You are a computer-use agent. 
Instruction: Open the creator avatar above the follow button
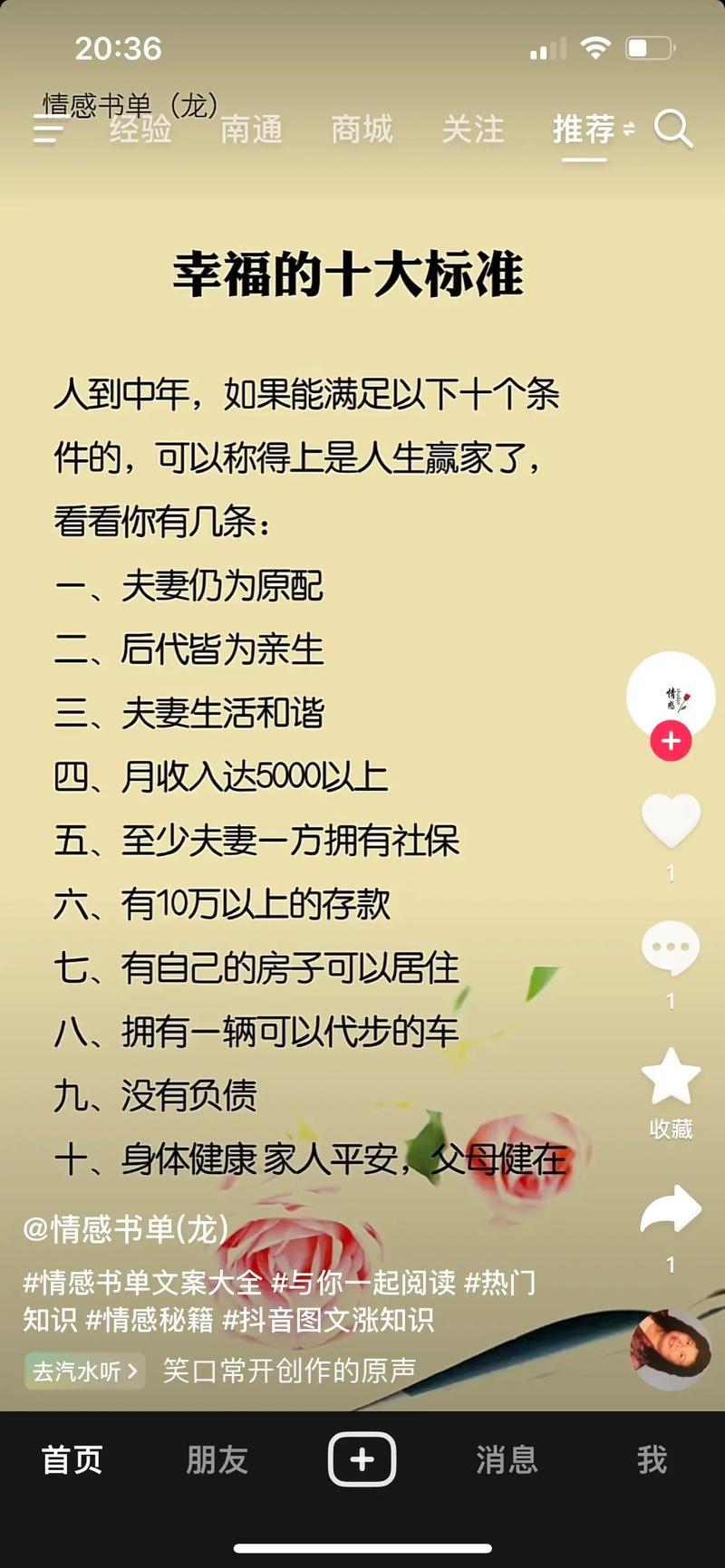click(x=671, y=695)
